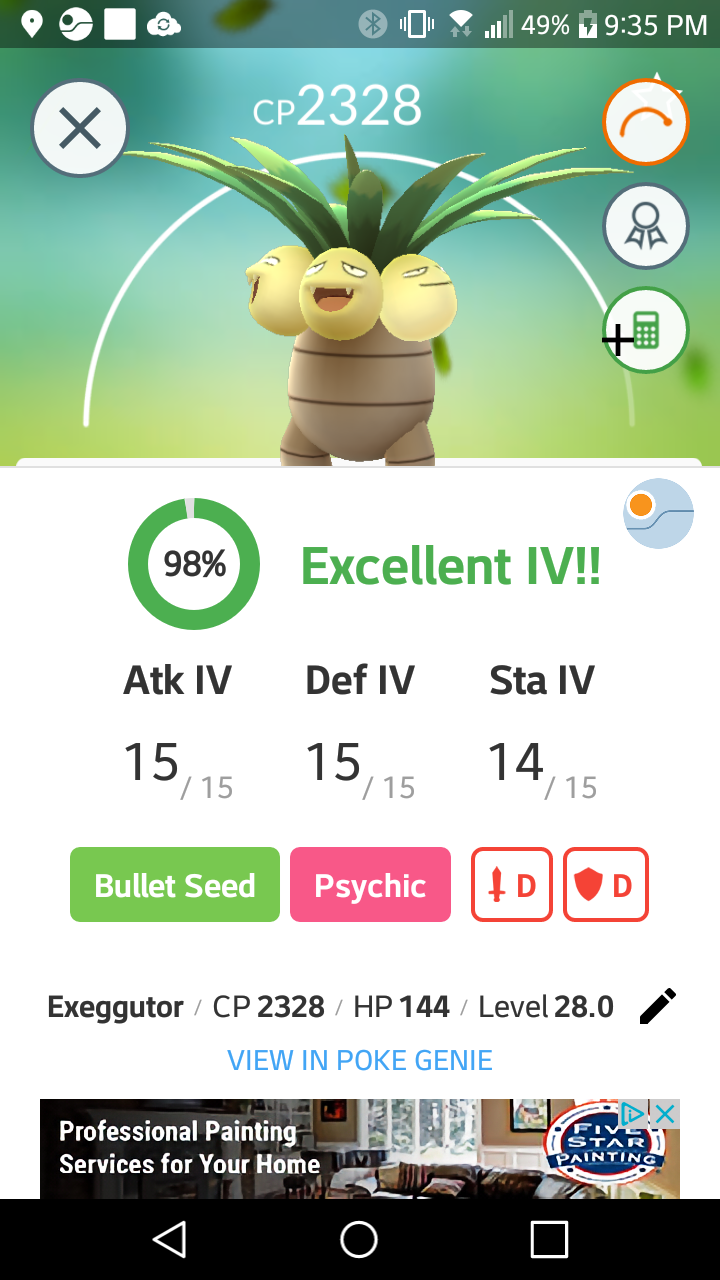The height and width of the screenshot is (1280, 720).
Task: Open View in Poke Genie link
Action: (x=360, y=1060)
